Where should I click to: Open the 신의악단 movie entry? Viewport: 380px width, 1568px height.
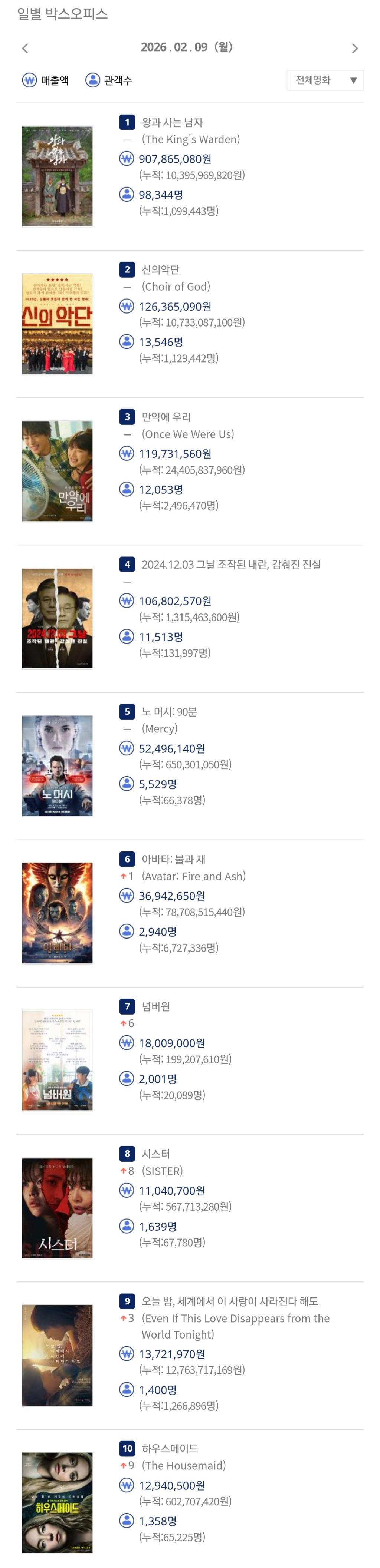(x=161, y=269)
